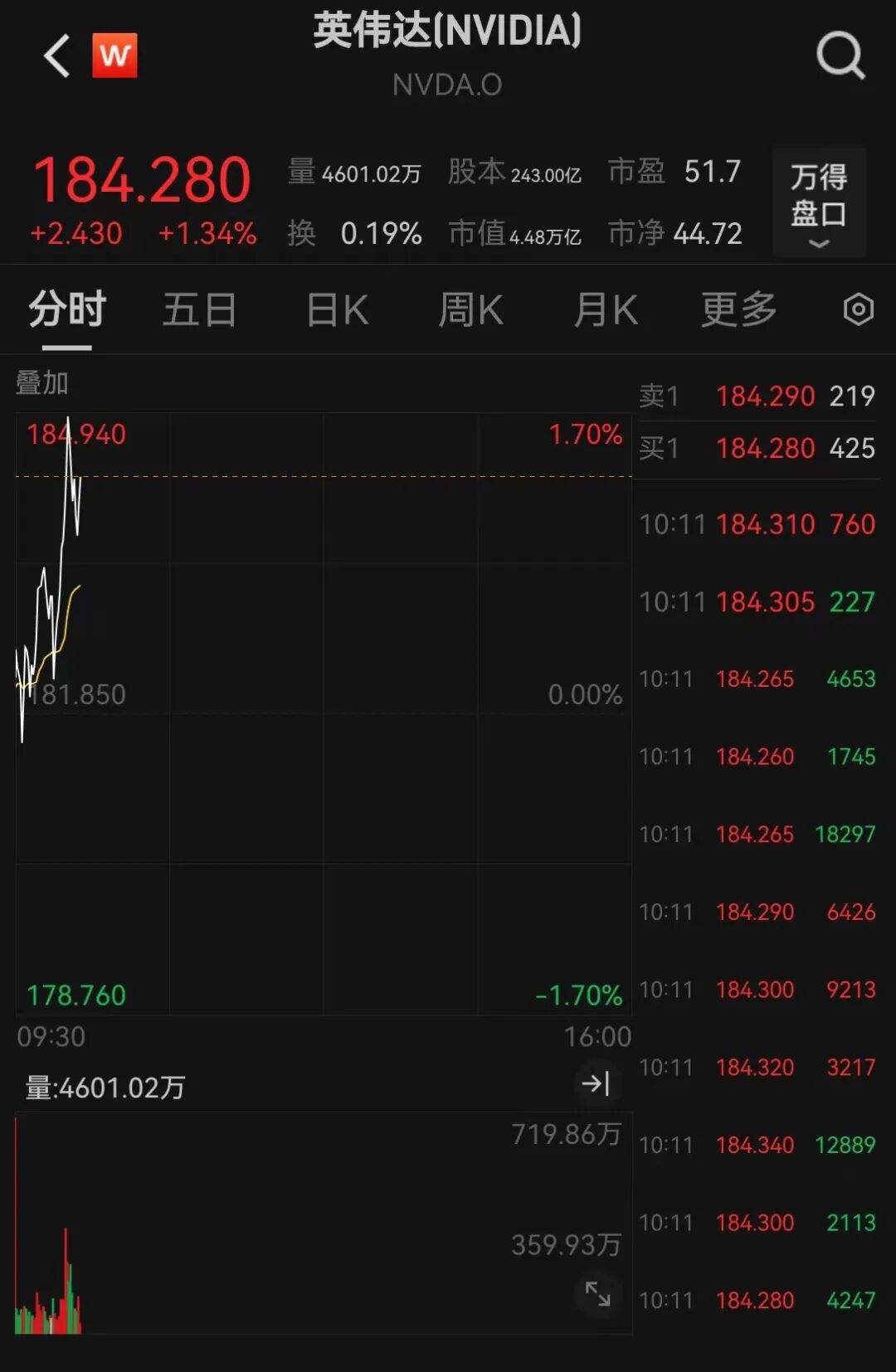Open the 更多 chart options

(738, 310)
